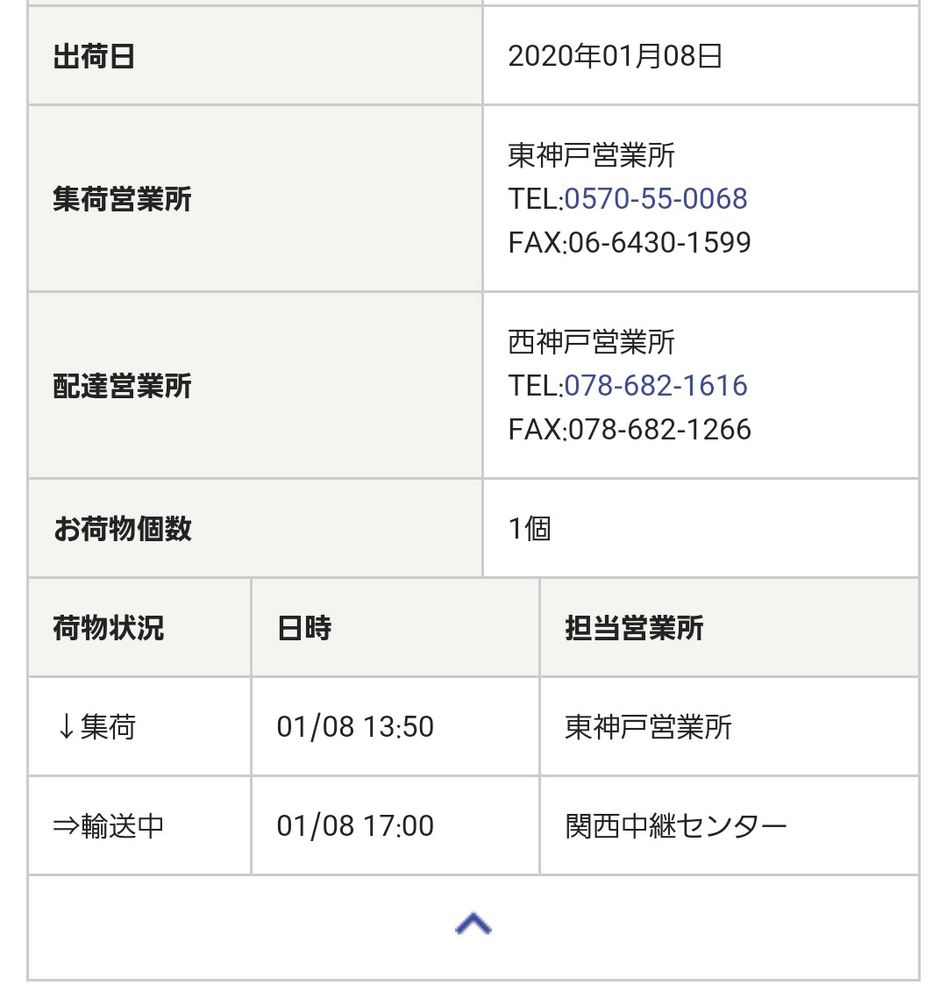
Task: Click the 配達営業所 delivery office label
Action: [120, 385]
